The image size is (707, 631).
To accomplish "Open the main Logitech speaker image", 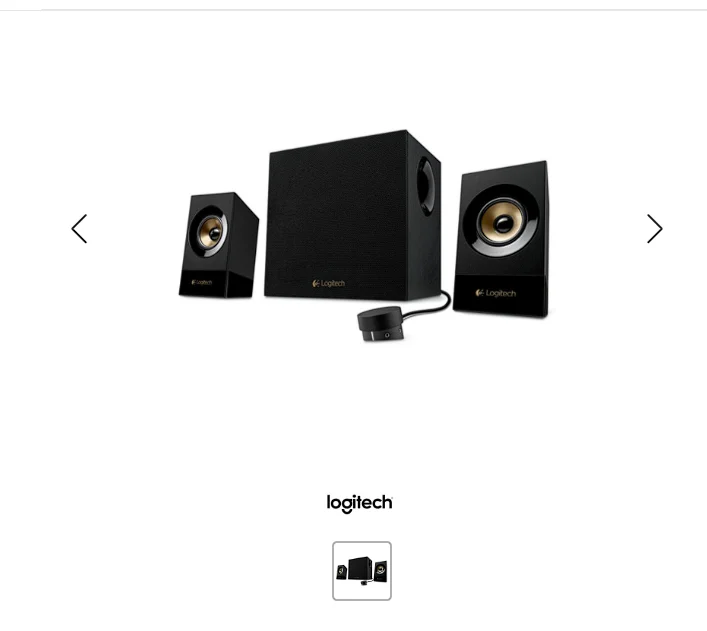I will [x=365, y=238].
